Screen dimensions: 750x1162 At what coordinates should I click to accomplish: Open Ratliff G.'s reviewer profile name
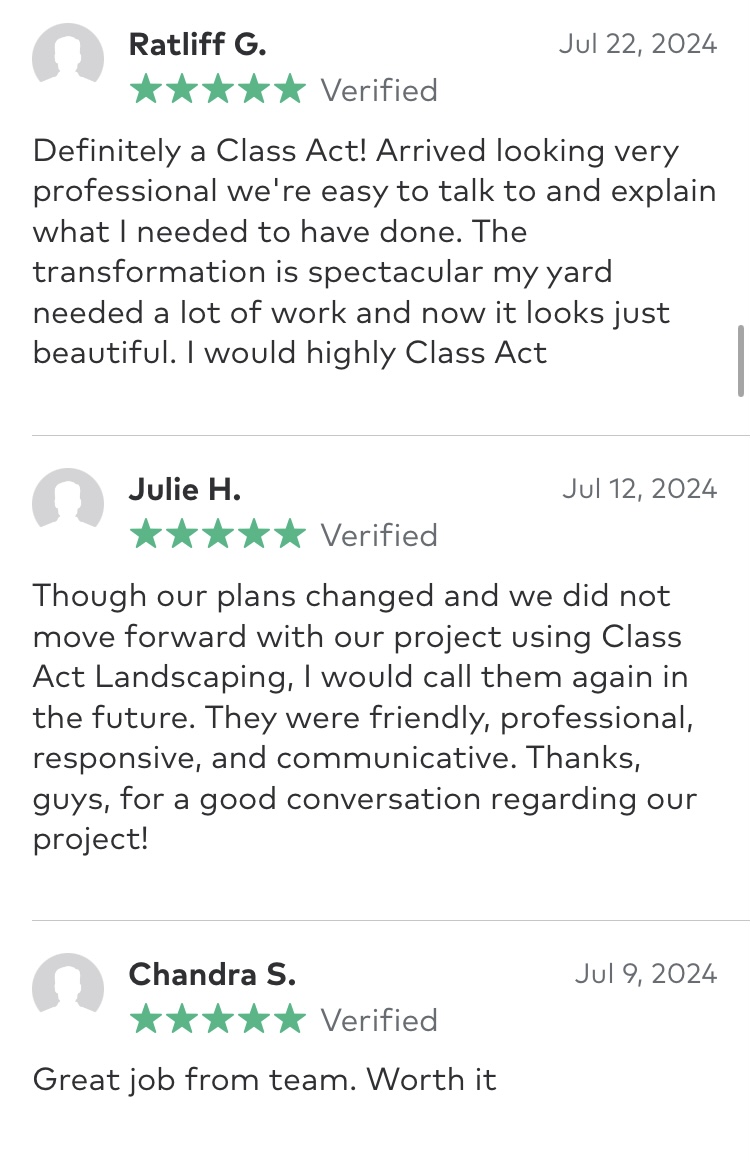tap(197, 43)
